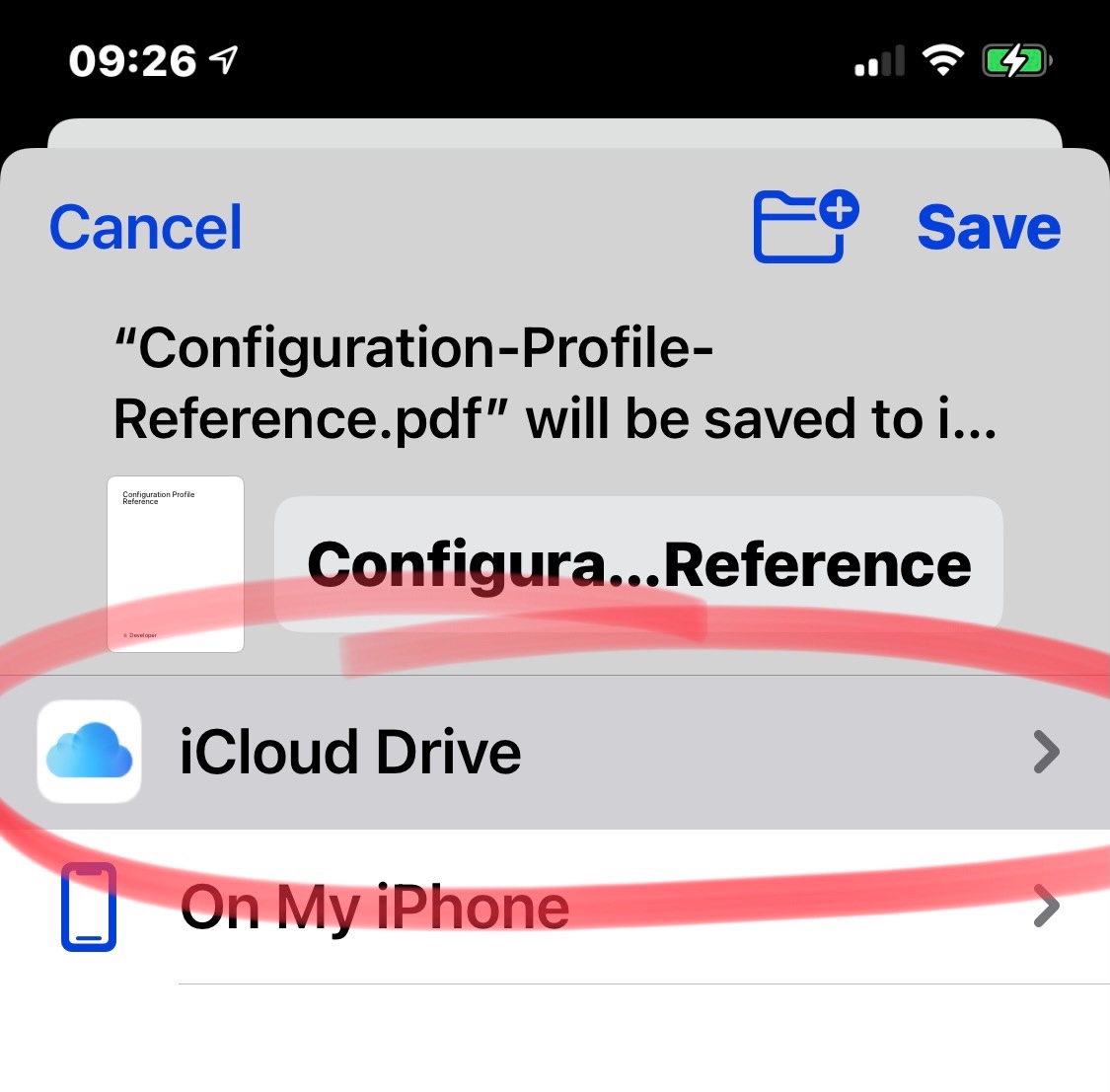The image size is (1110, 1092).
Task: Select On My iPhone location
Action: tap(555, 907)
